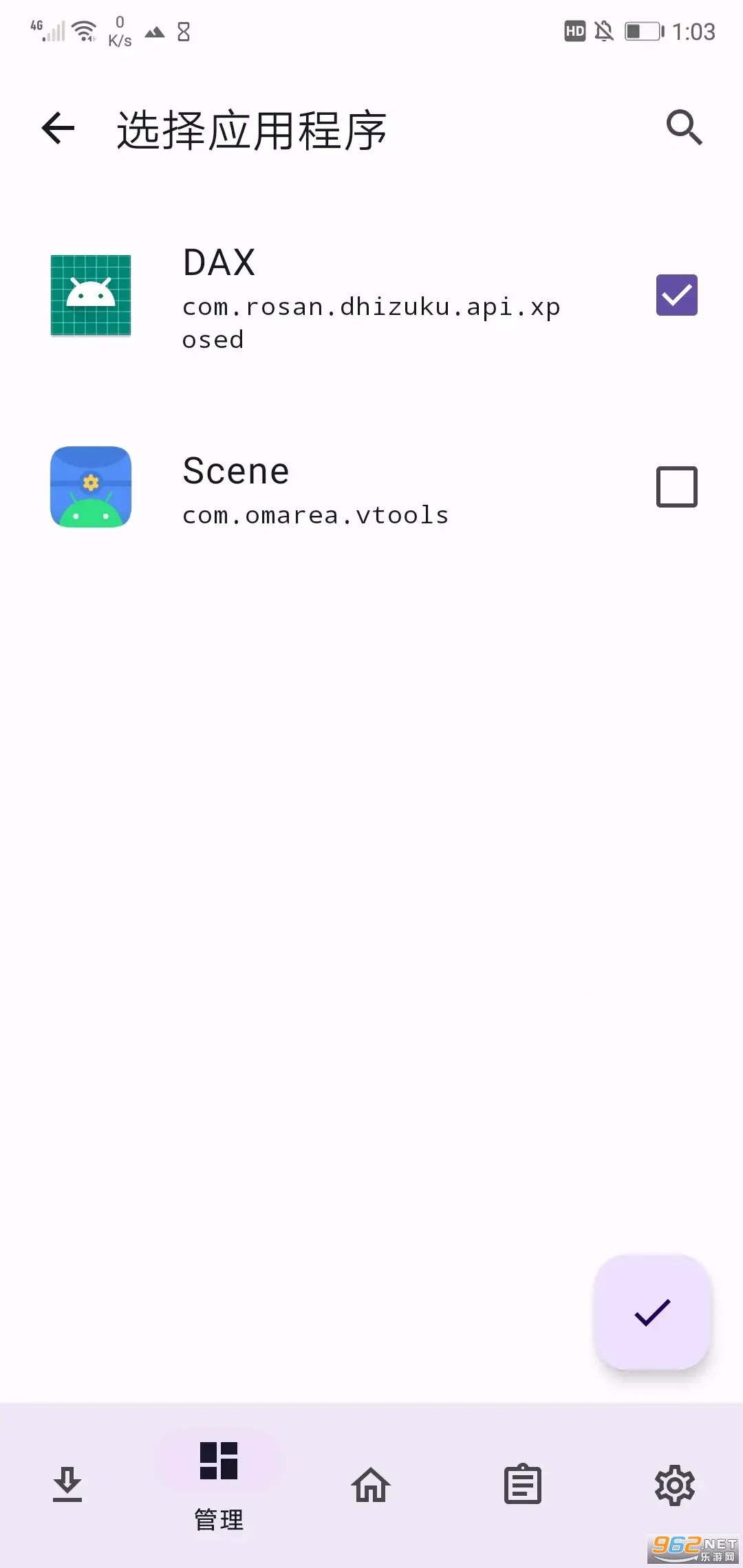Confirm selection with the checkmark button
Screen dimensions: 743x1568
652,1312
